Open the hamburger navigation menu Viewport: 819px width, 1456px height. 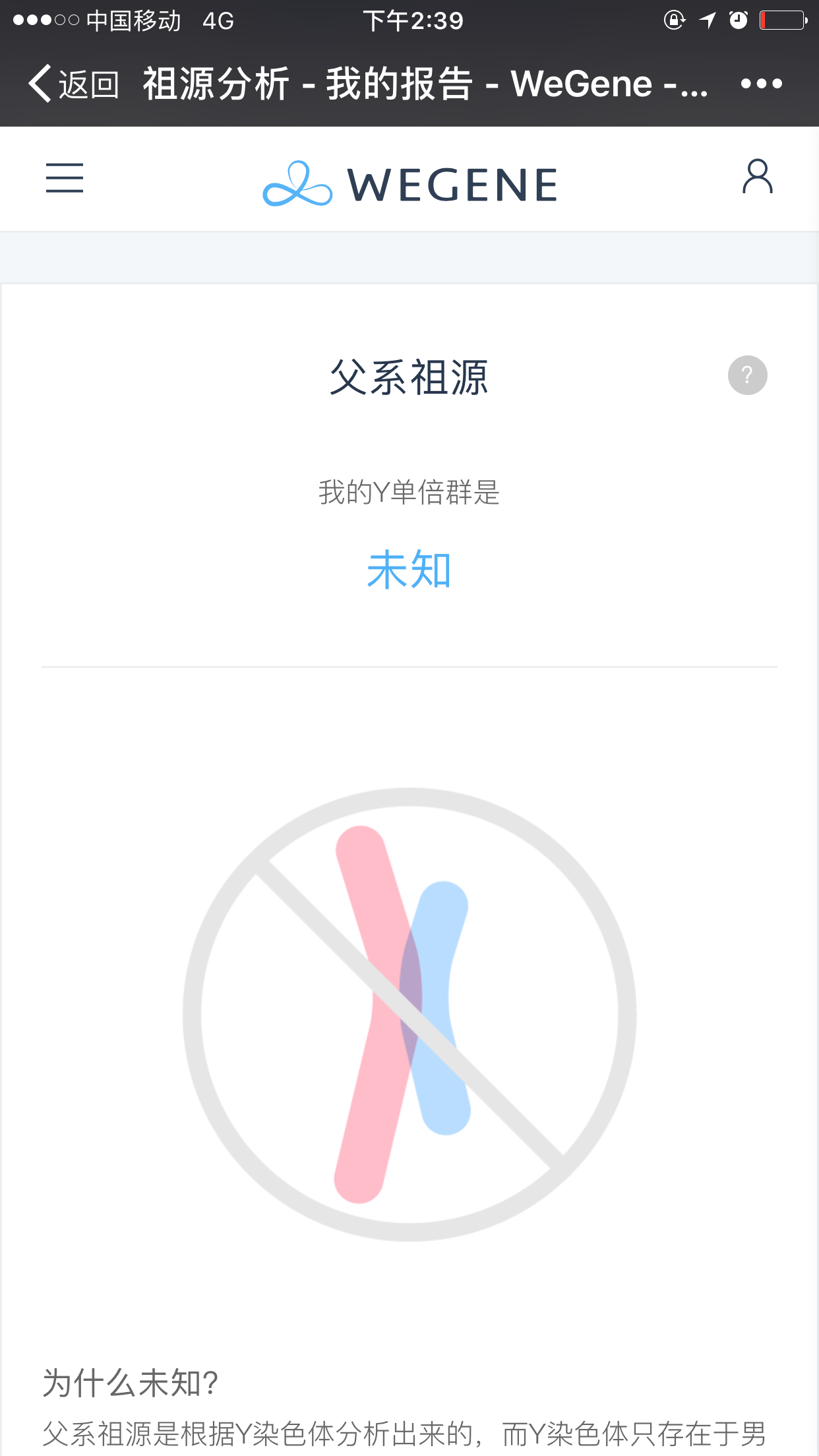click(x=65, y=178)
